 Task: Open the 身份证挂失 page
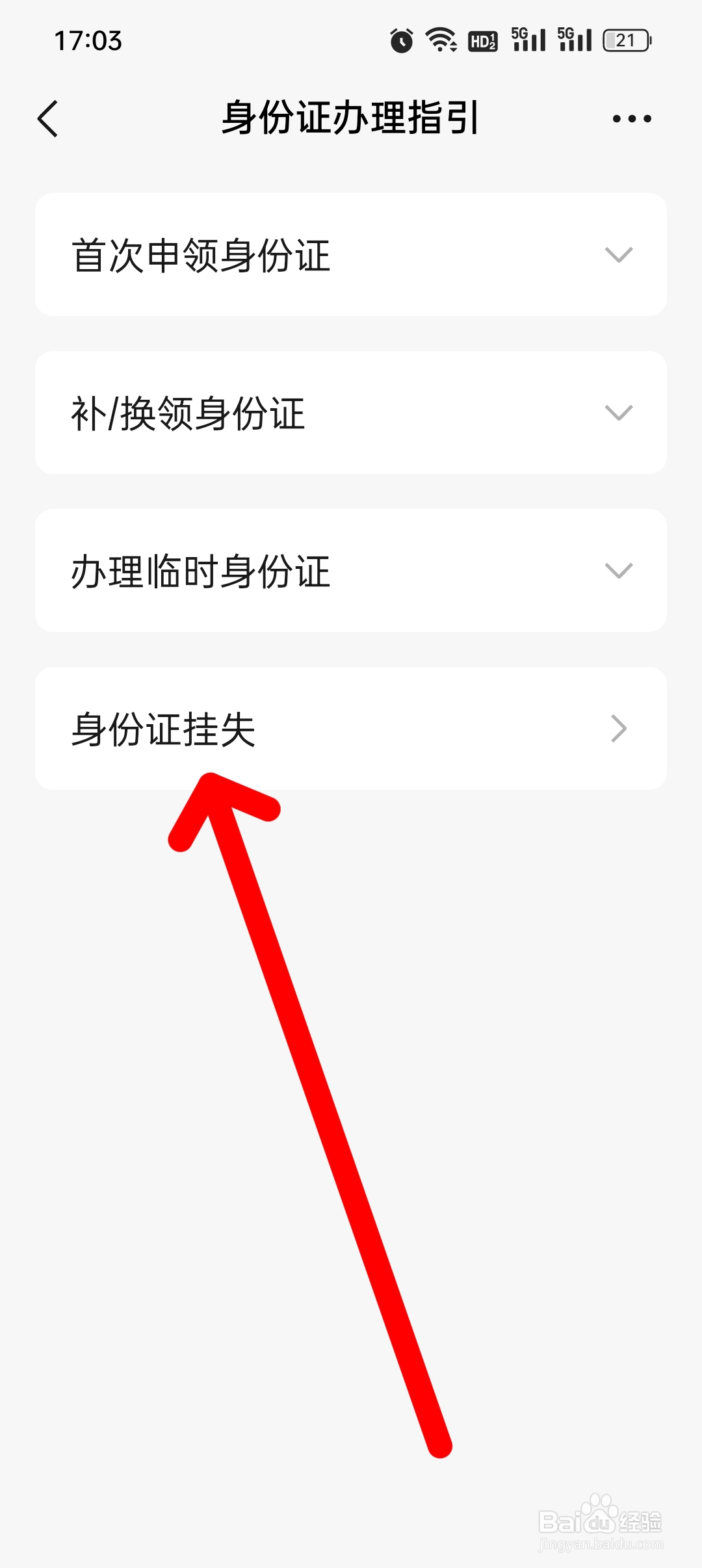(351, 729)
